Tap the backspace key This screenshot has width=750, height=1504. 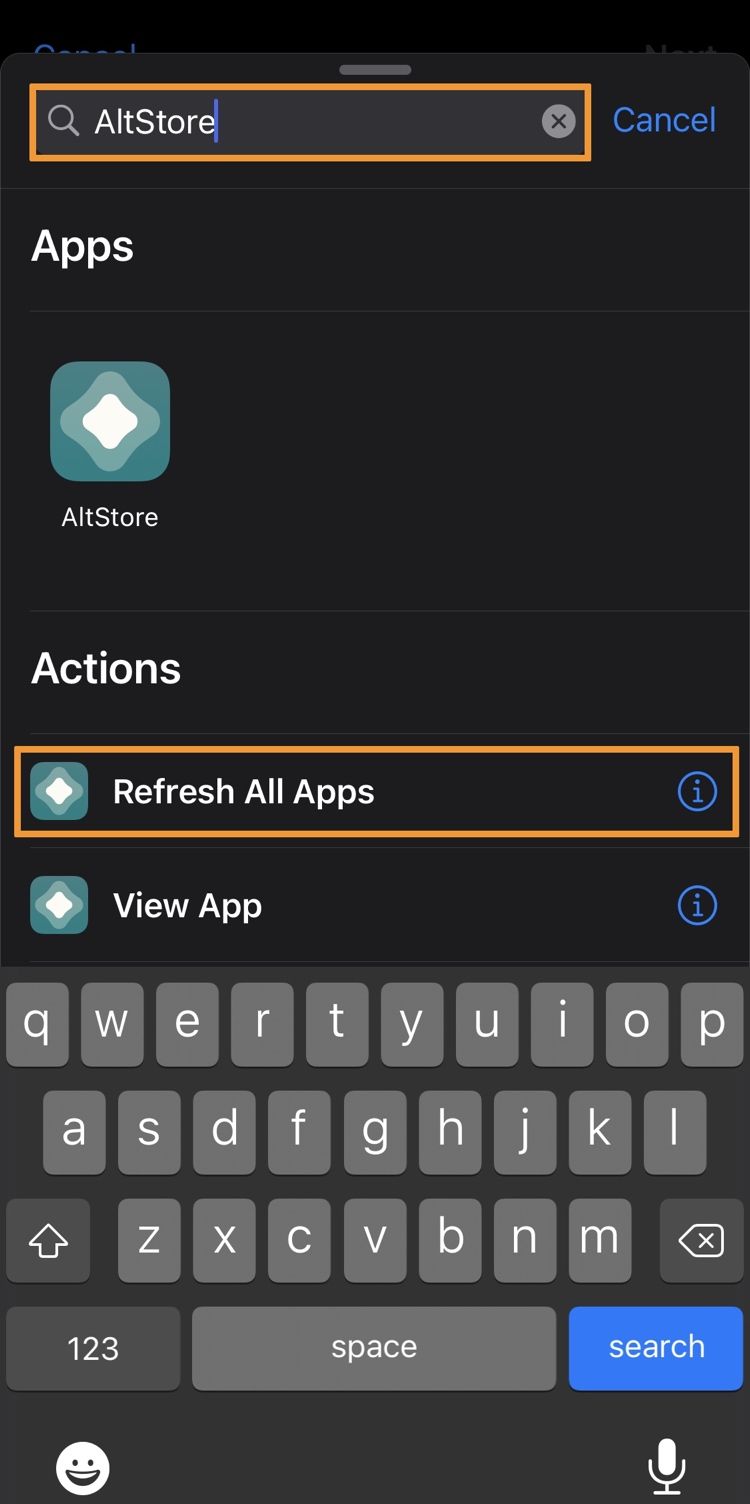coord(700,1241)
